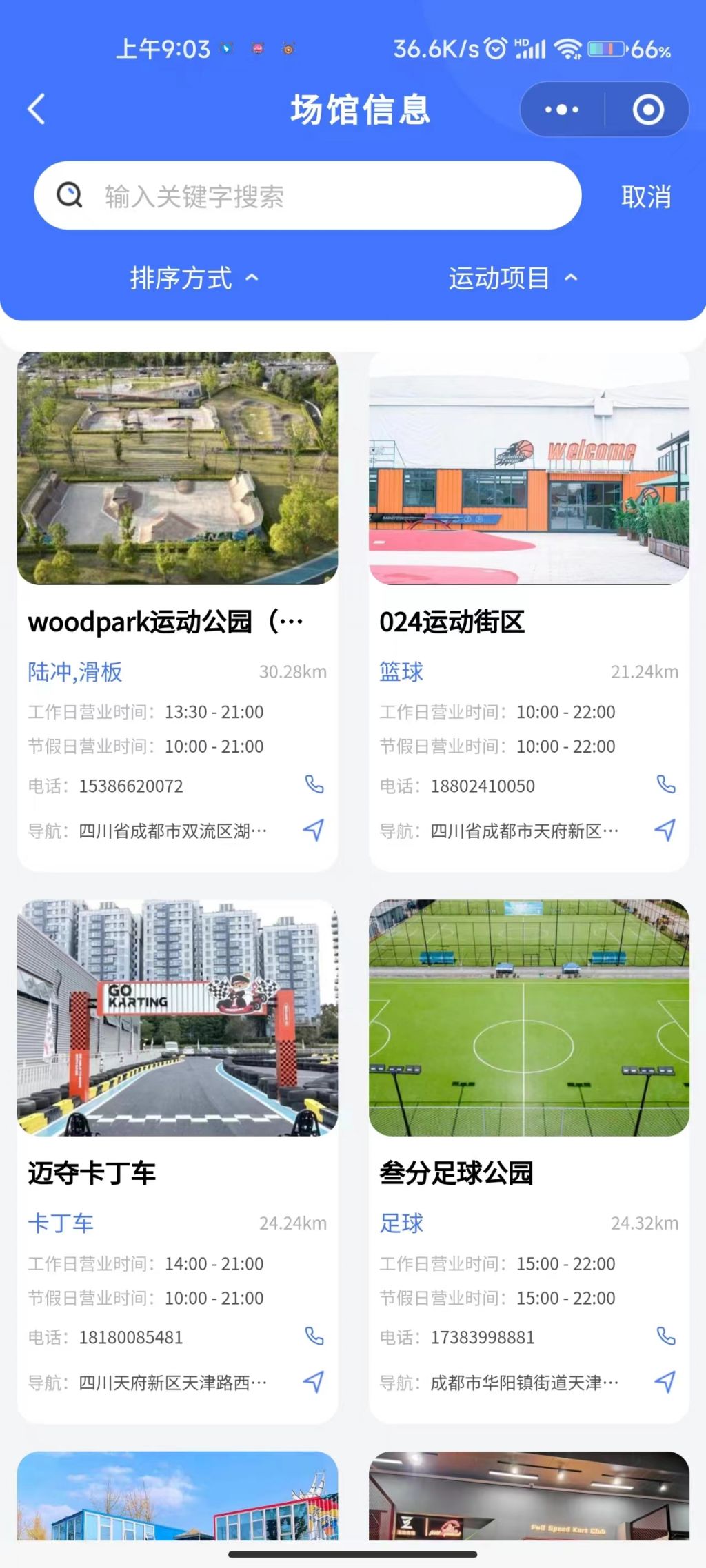
Task: Open the mini program more options menu
Action: [562, 110]
